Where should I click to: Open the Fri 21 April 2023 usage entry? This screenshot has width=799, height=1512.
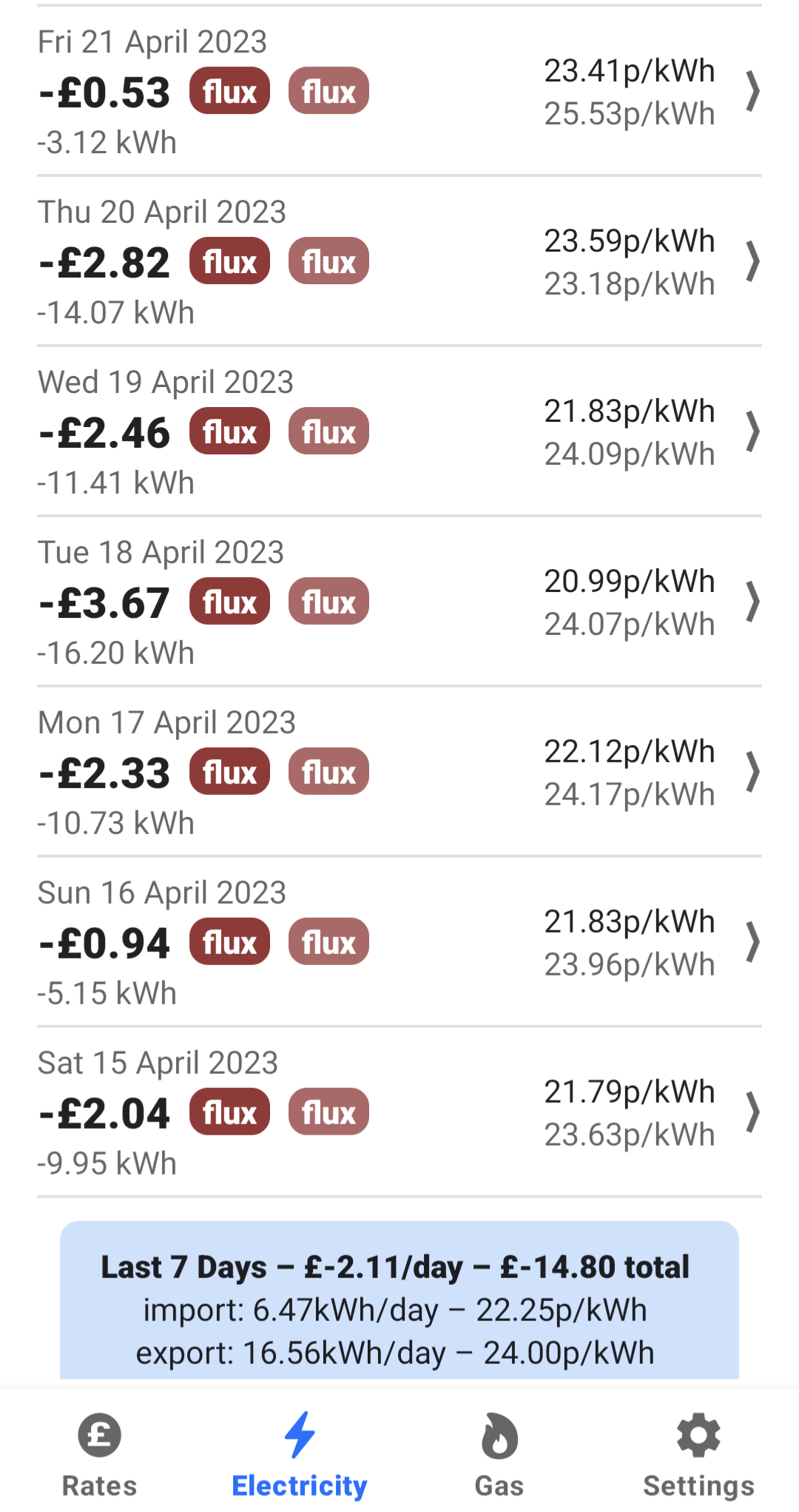click(399, 91)
